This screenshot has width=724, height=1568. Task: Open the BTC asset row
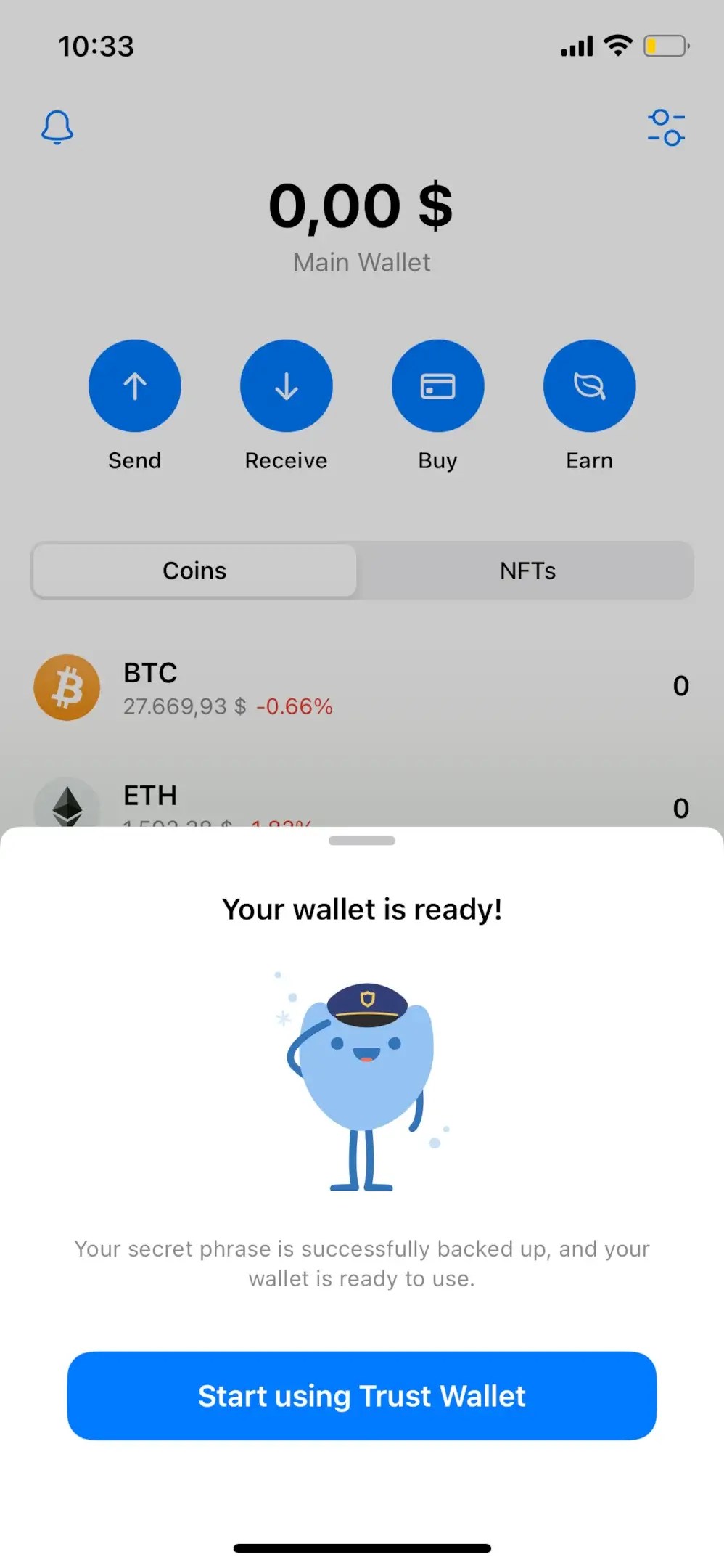[x=362, y=687]
